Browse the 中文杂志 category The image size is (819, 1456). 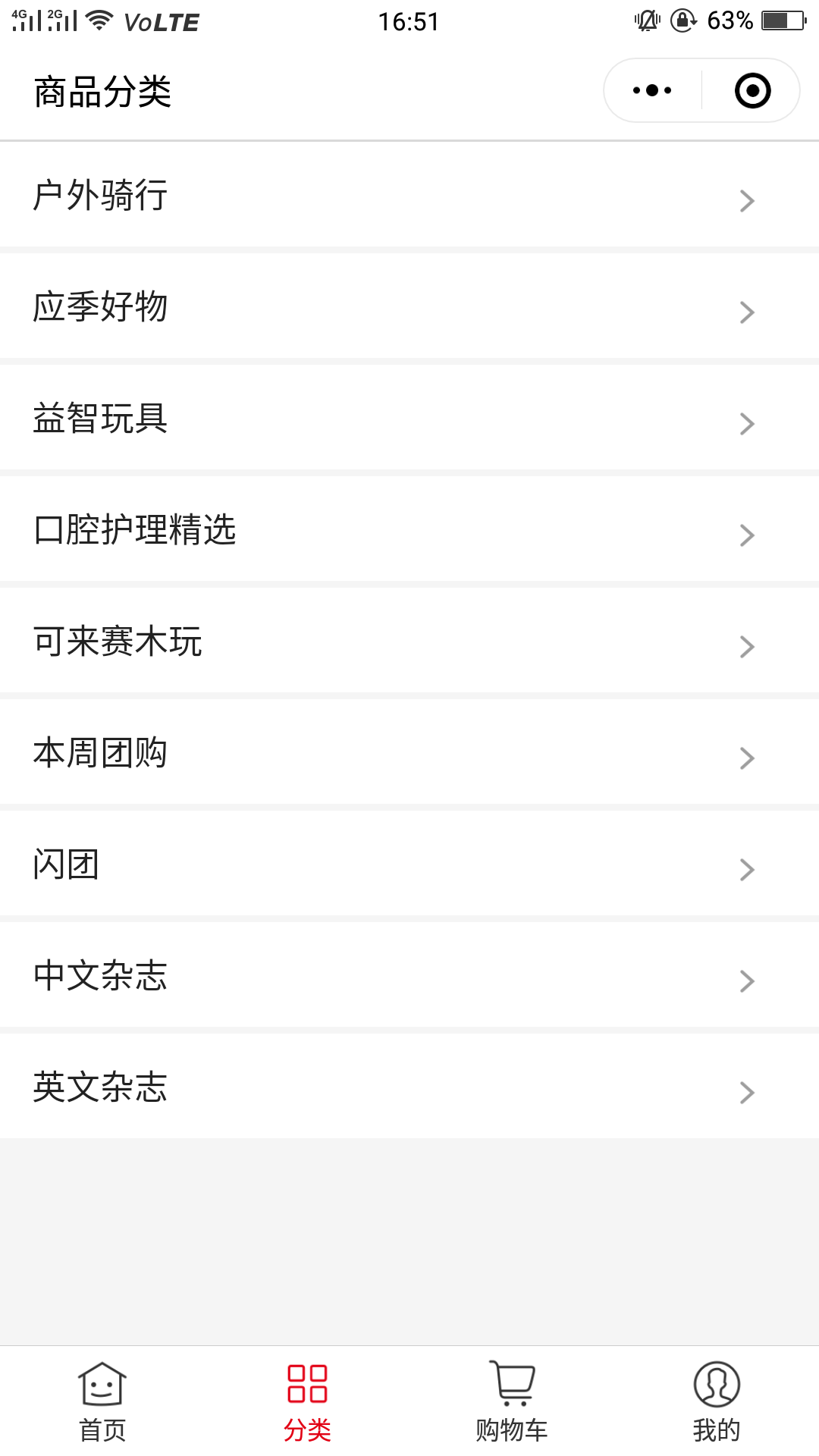point(409,975)
